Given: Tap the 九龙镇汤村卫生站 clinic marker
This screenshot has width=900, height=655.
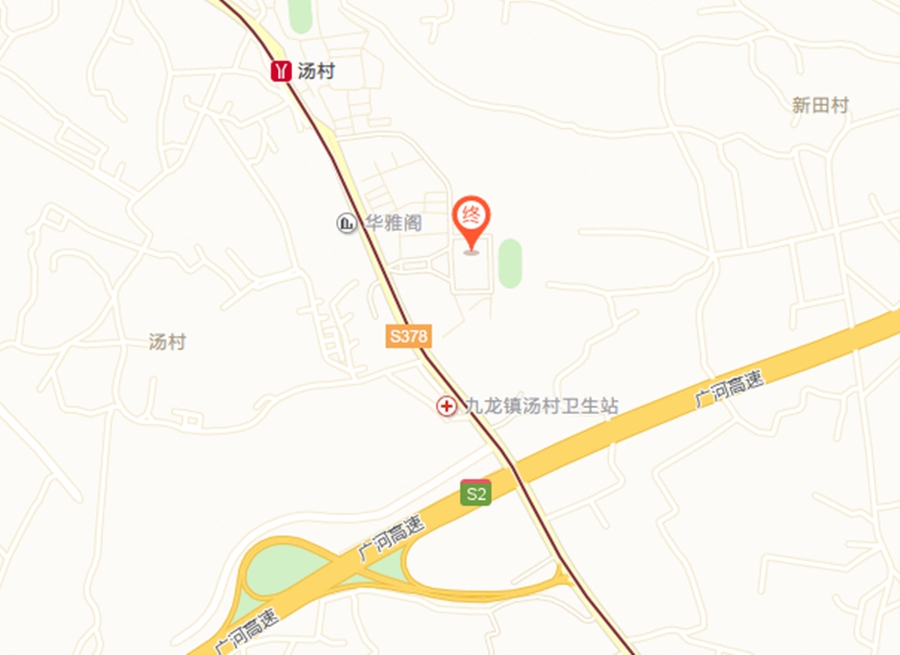Looking at the screenshot, I should 446,406.
